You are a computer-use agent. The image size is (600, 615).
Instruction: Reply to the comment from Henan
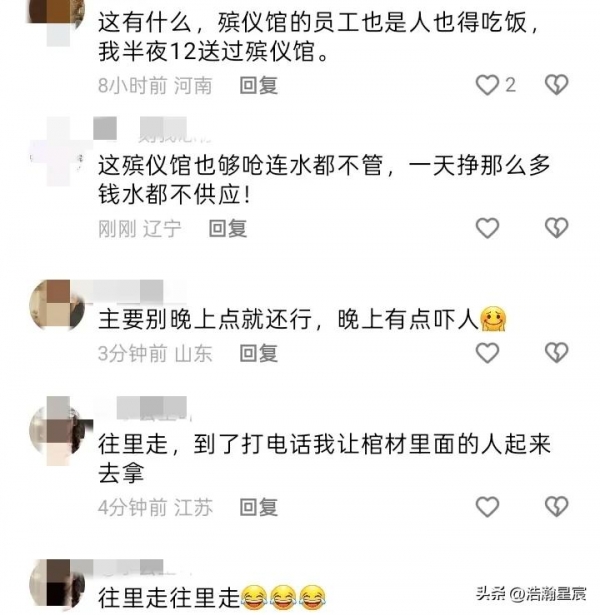tap(258, 85)
